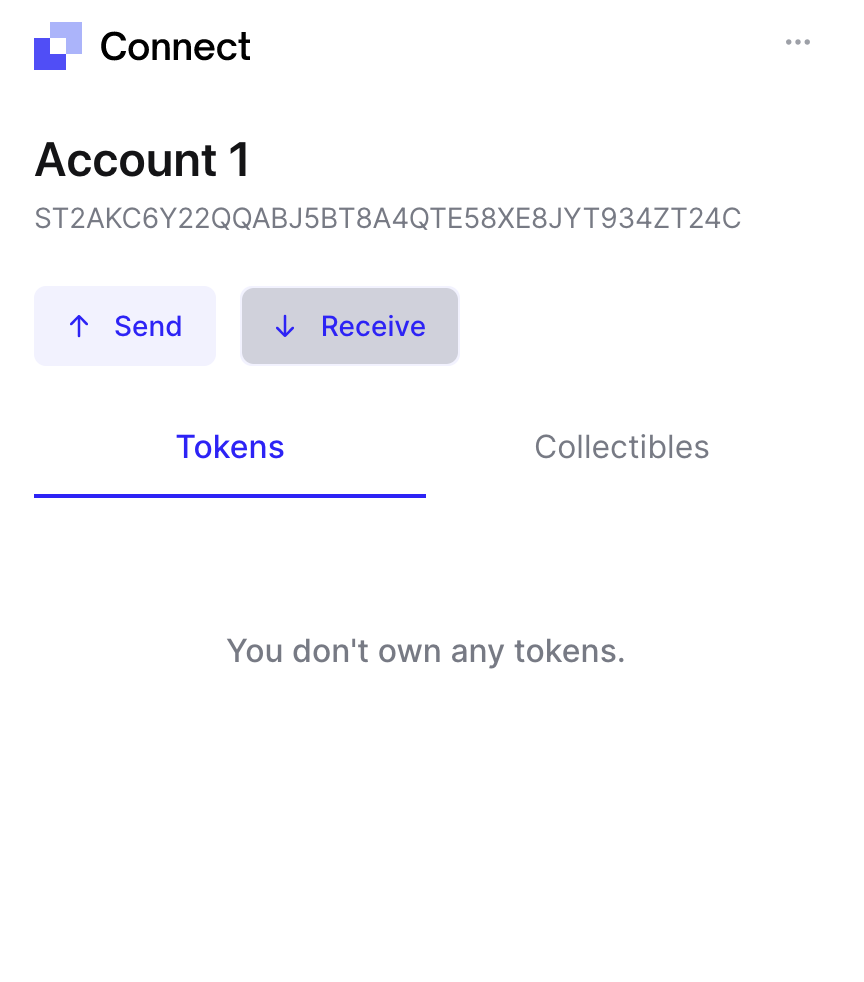The image size is (864, 982).
Task: Click the Send button
Action: pos(125,326)
